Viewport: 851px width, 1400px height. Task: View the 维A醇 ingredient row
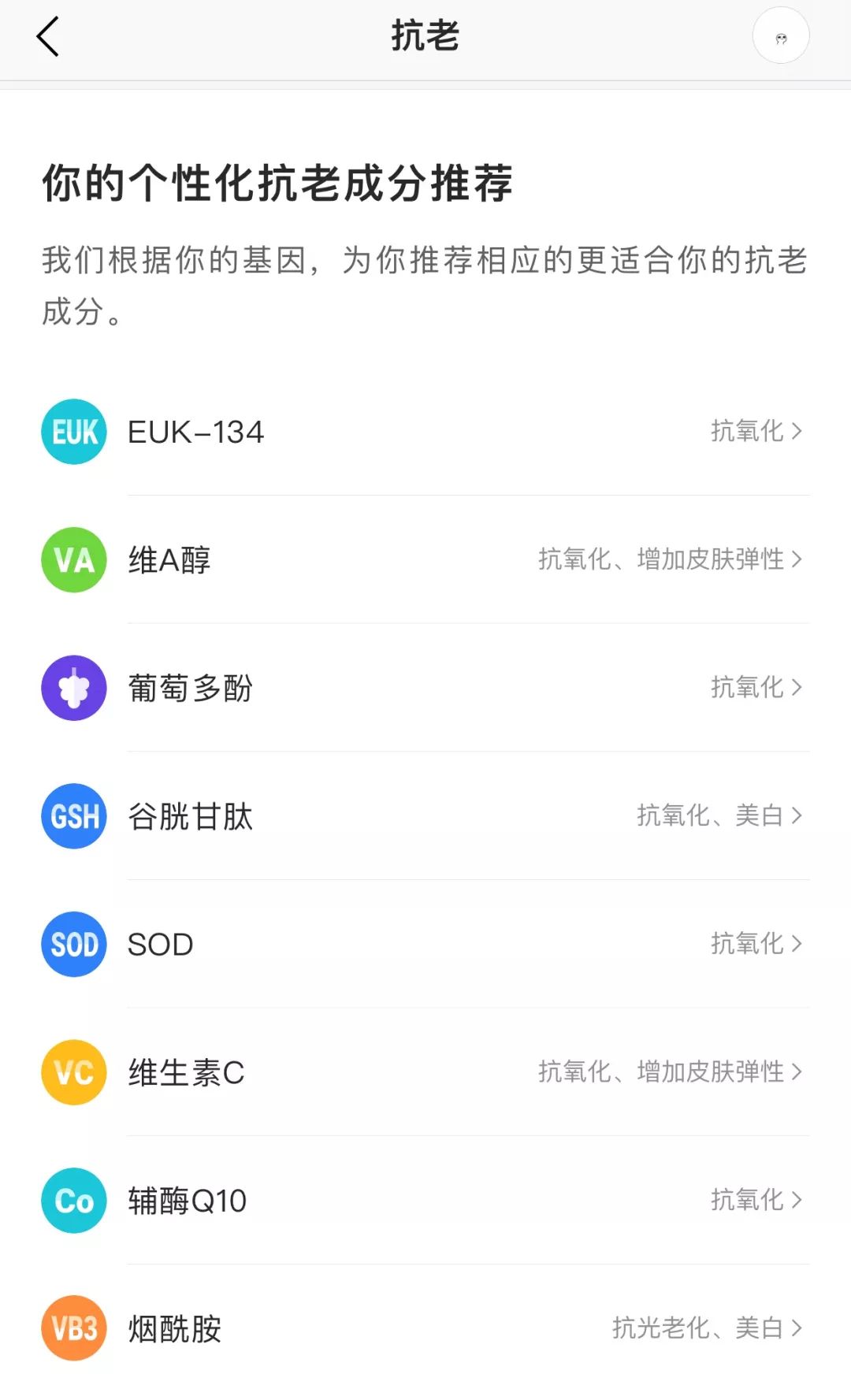point(425,560)
